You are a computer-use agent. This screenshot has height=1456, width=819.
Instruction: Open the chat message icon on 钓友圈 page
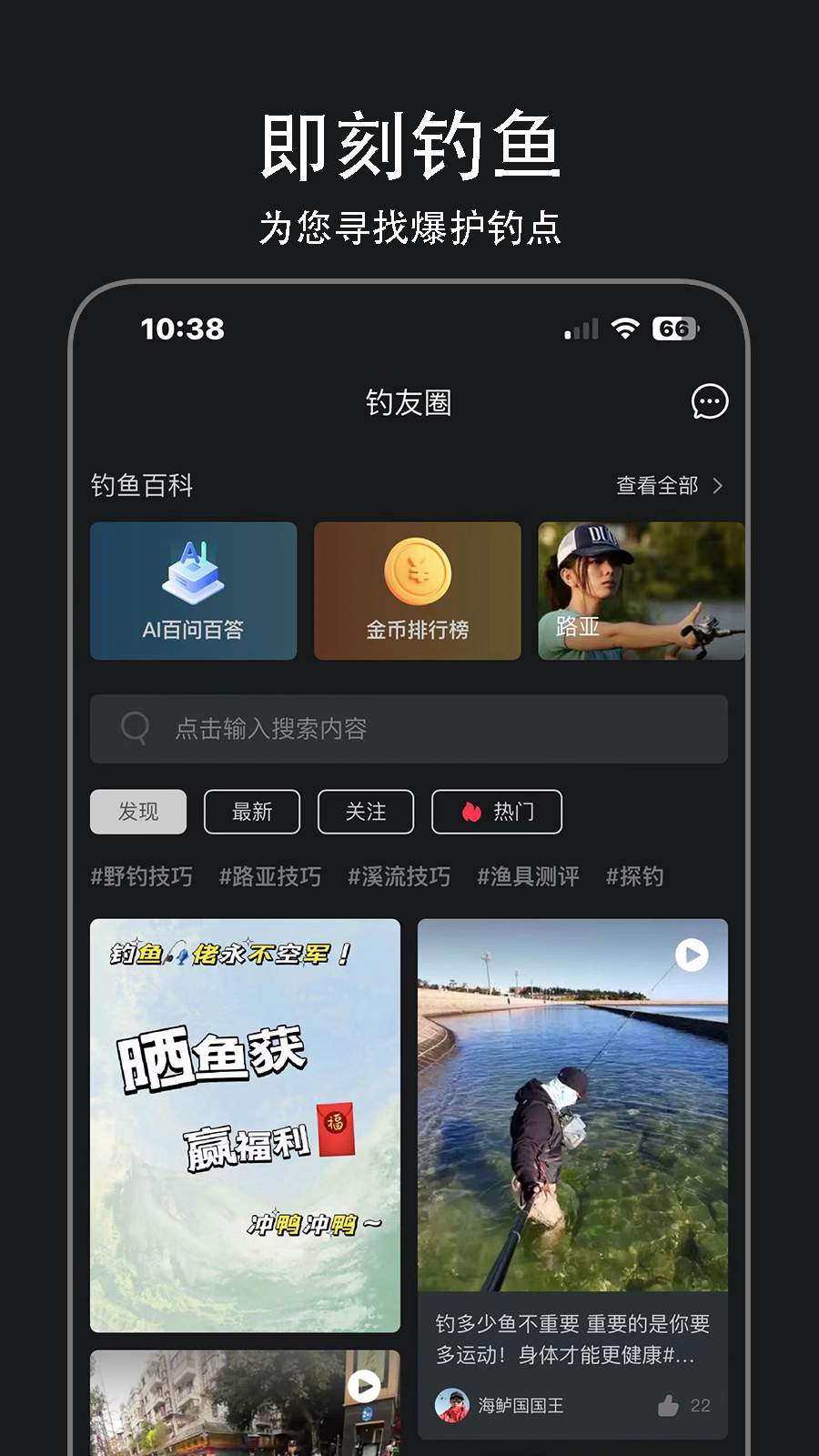click(x=709, y=402)
